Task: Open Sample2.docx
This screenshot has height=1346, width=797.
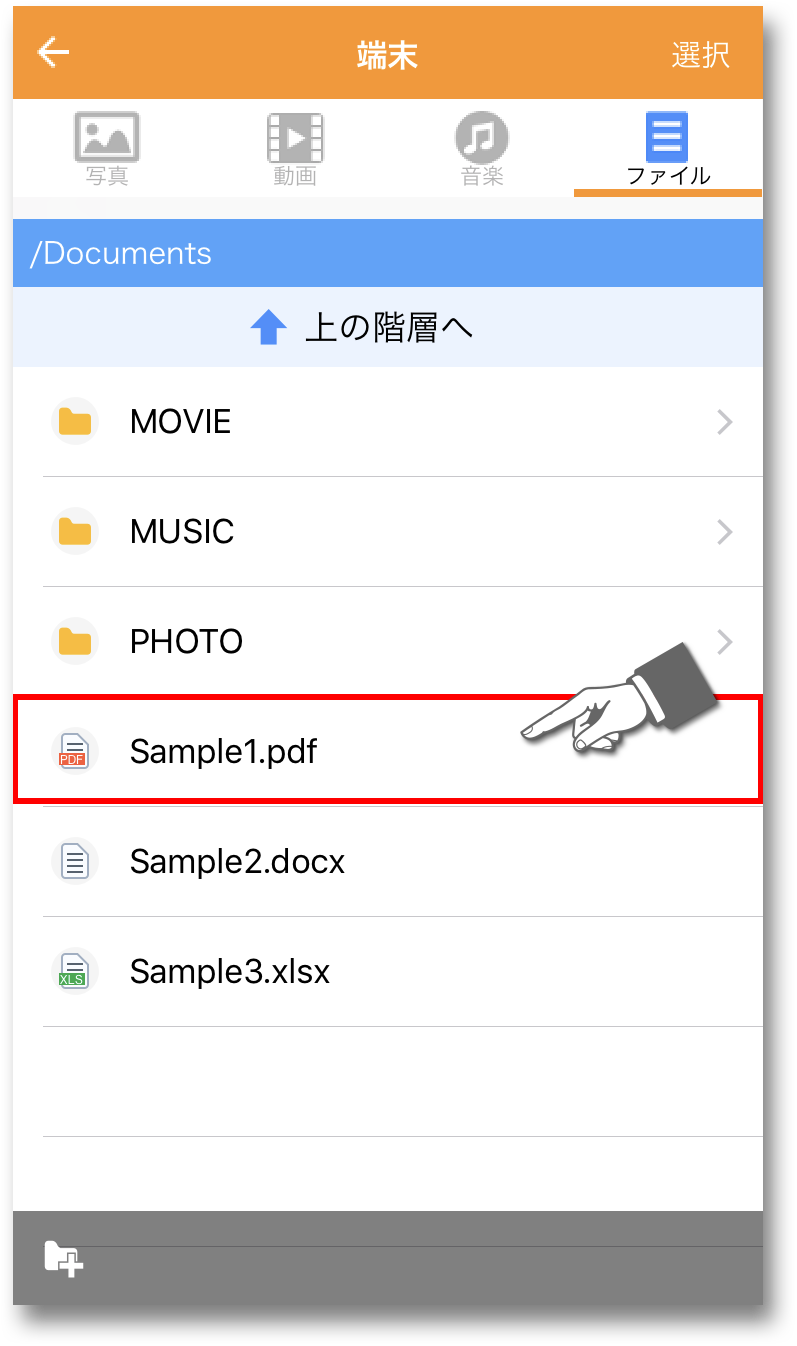Action: pyautogui.click(x=388, y=861)
